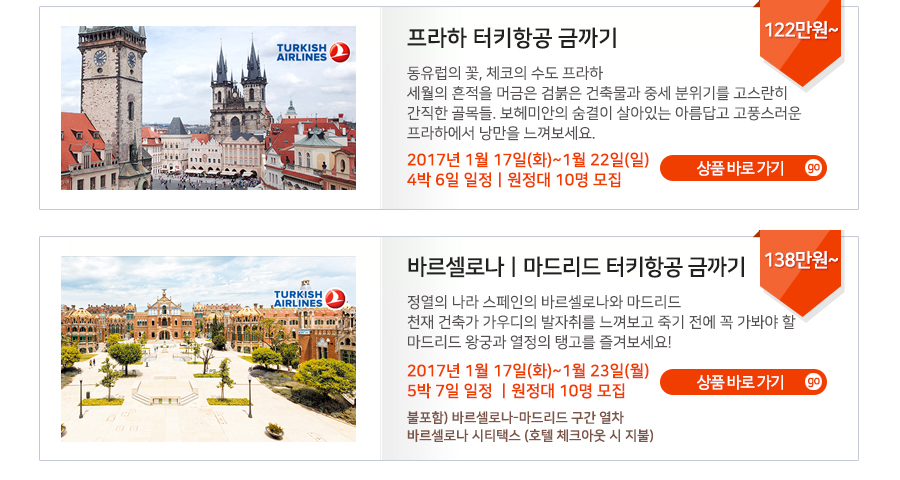
Task: Open the Prague Turkish Airlines product link button
Action: tap(743, 168)
